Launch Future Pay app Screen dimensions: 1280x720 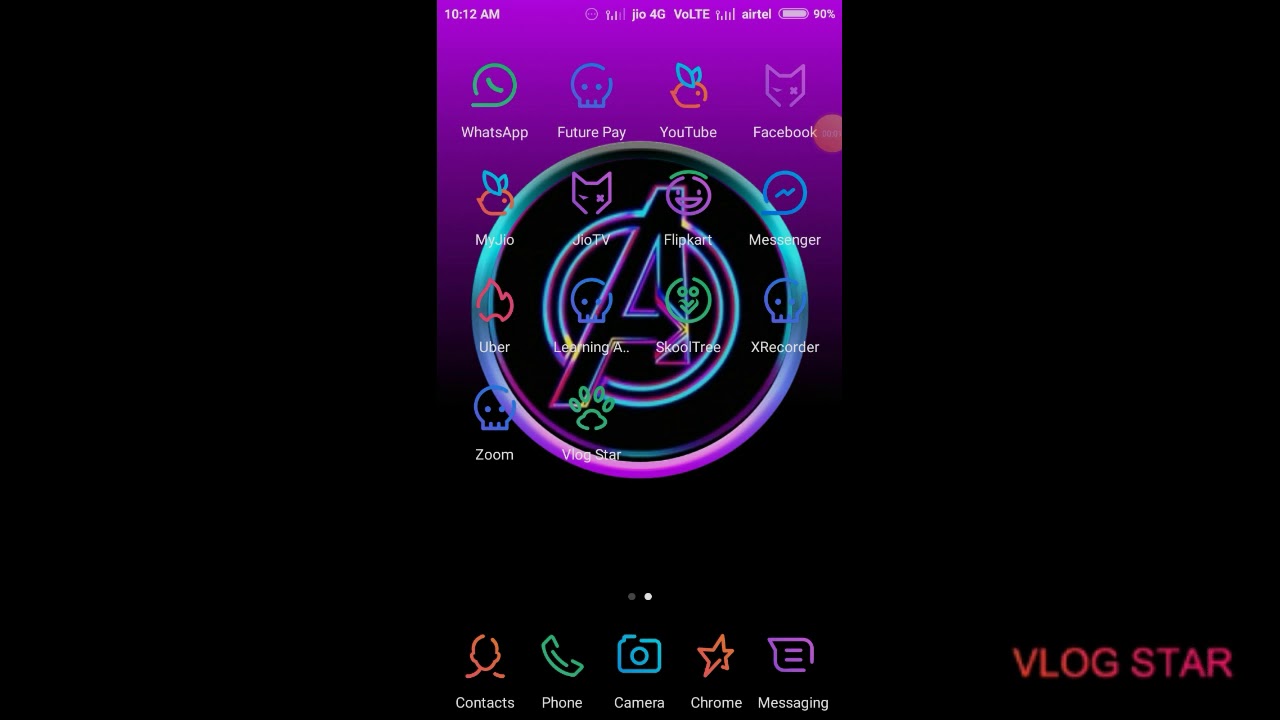click(591, 88)
